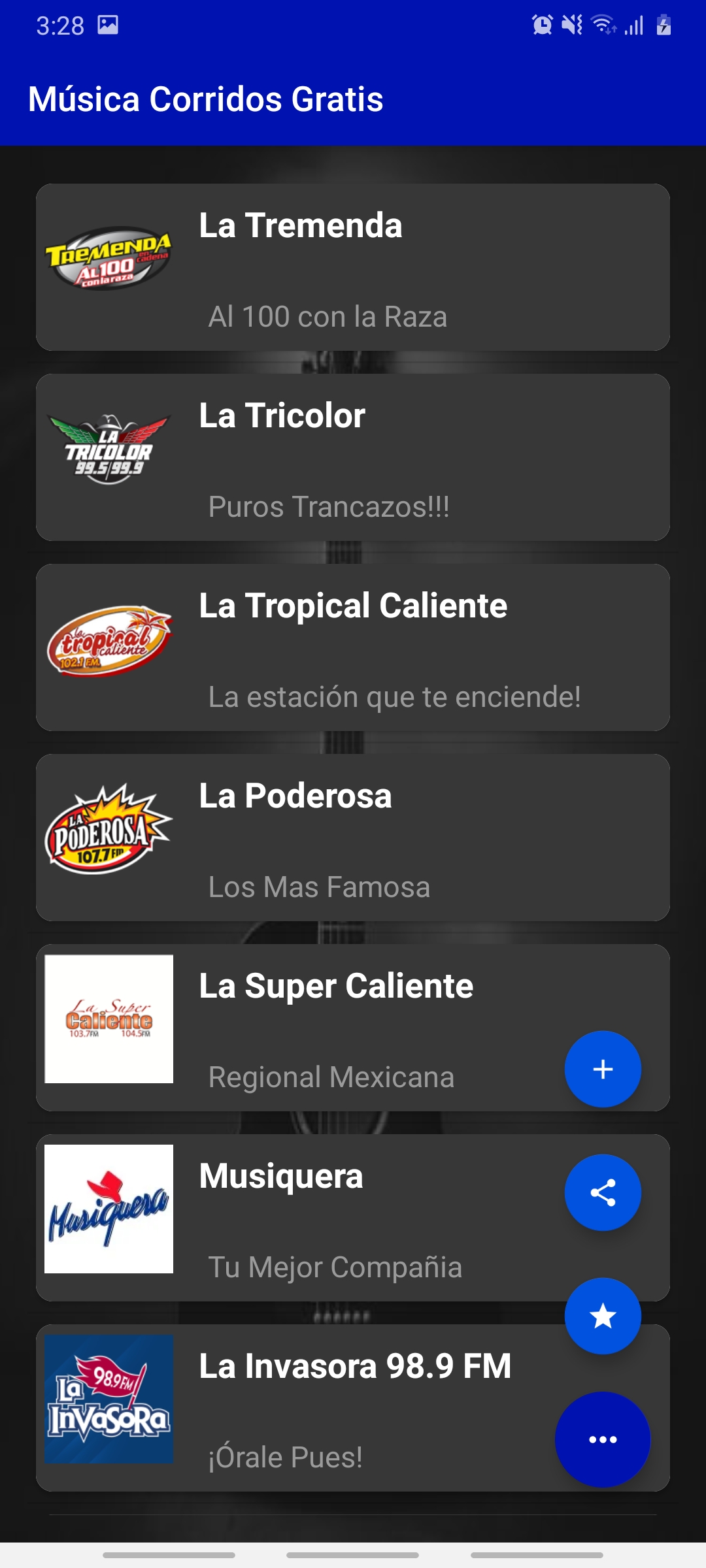Select La Tropical Caliente station
Screen dimensions: 706x1568
click(353, 647)
